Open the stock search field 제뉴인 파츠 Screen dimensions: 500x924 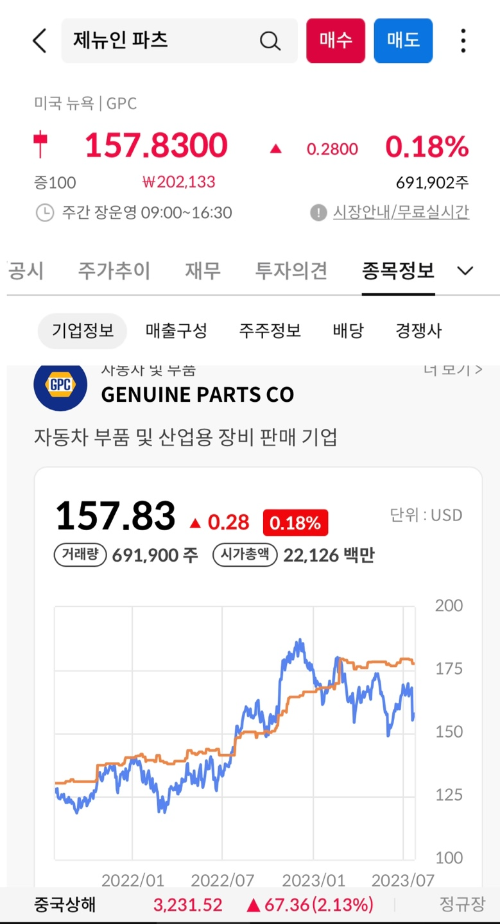click(179, 41)
